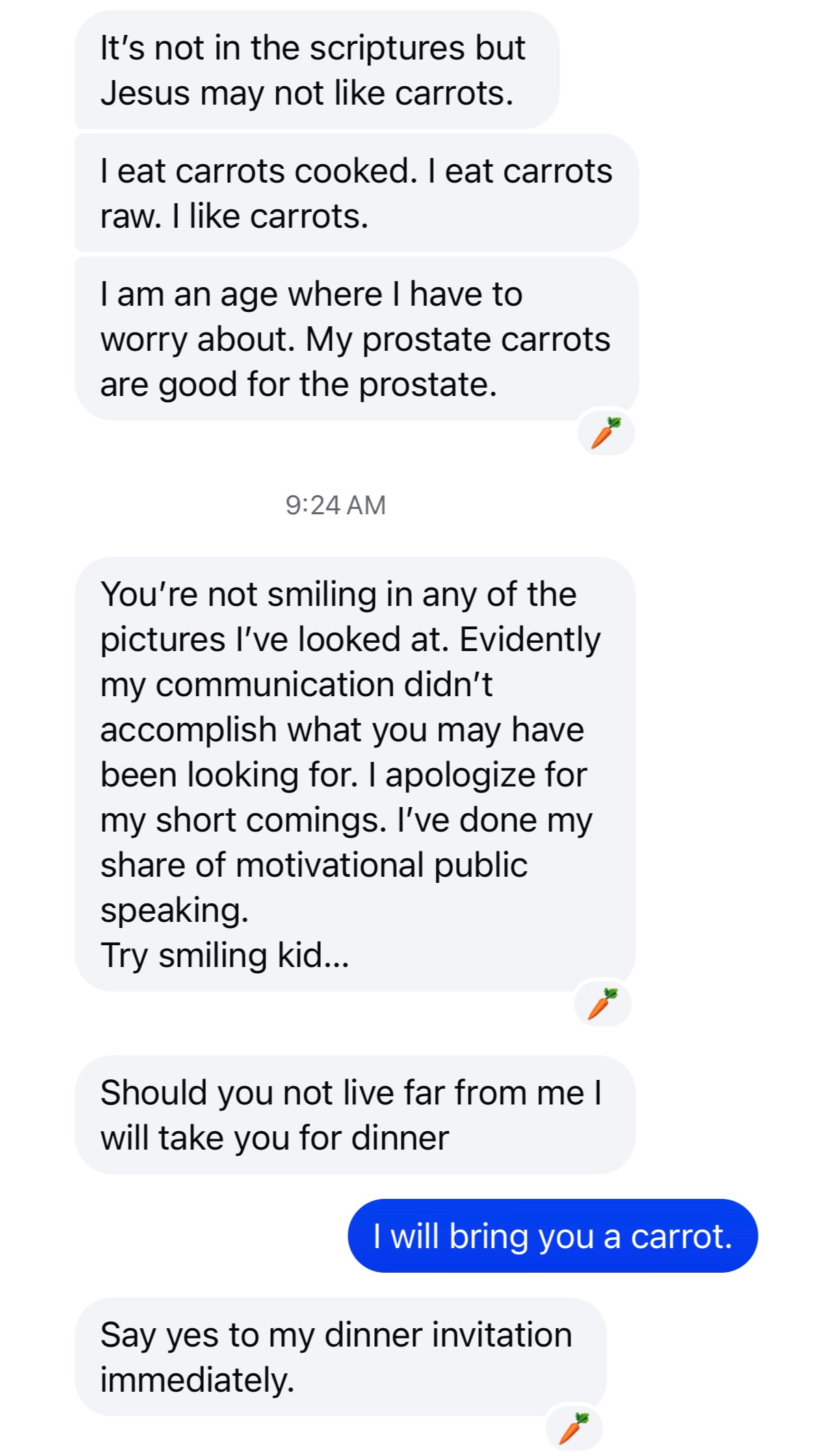View carrot reaction on the "Try smiling kid" message
This screenshot has height=1456, width=827.
[x=603, y=1004]
